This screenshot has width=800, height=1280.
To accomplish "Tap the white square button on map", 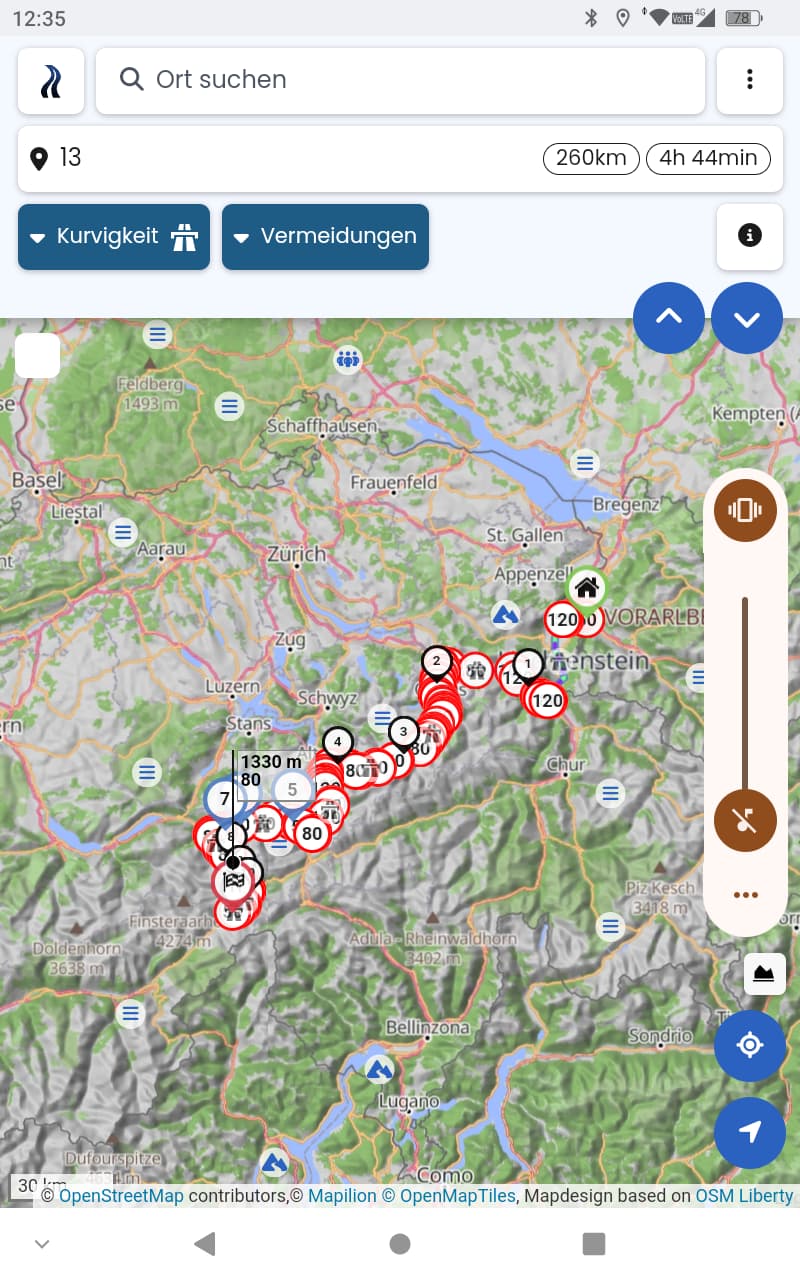I will click(x=37, y=356).
